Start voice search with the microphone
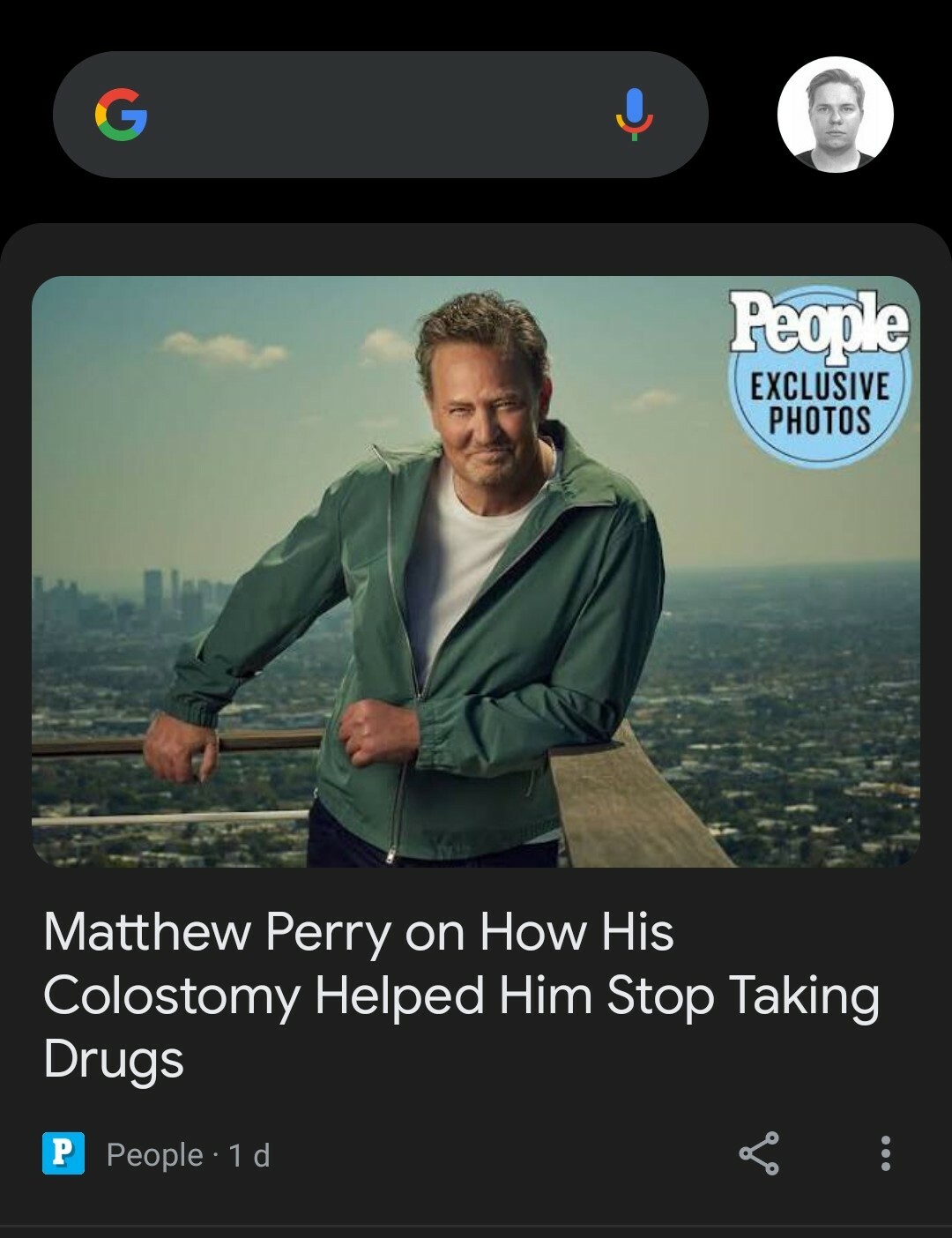Image resolution: width=952 pixels, height=1238 pixels. click(x=634, y=116)
